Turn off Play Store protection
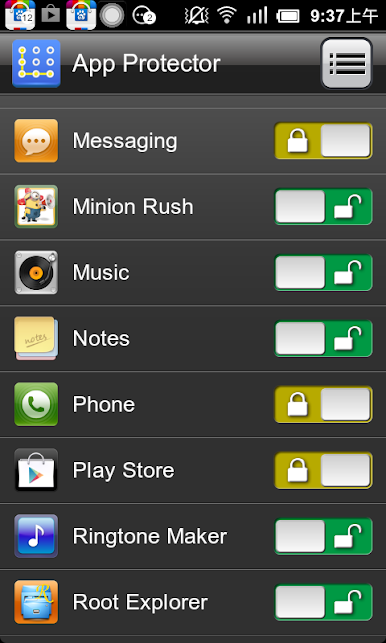 click(x=323, y=470)
